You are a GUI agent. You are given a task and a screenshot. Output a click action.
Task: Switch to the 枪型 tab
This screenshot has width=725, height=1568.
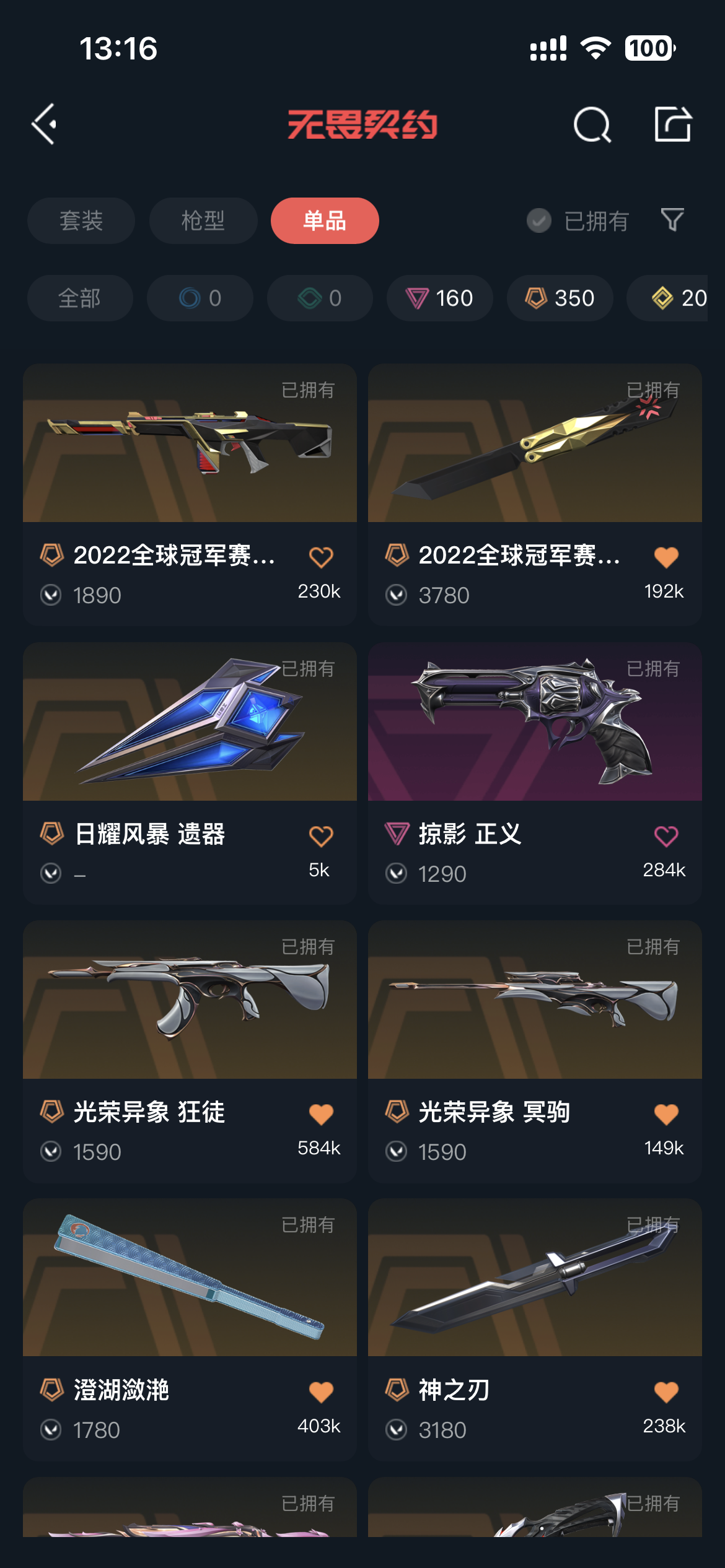click(x=203, y=220)
